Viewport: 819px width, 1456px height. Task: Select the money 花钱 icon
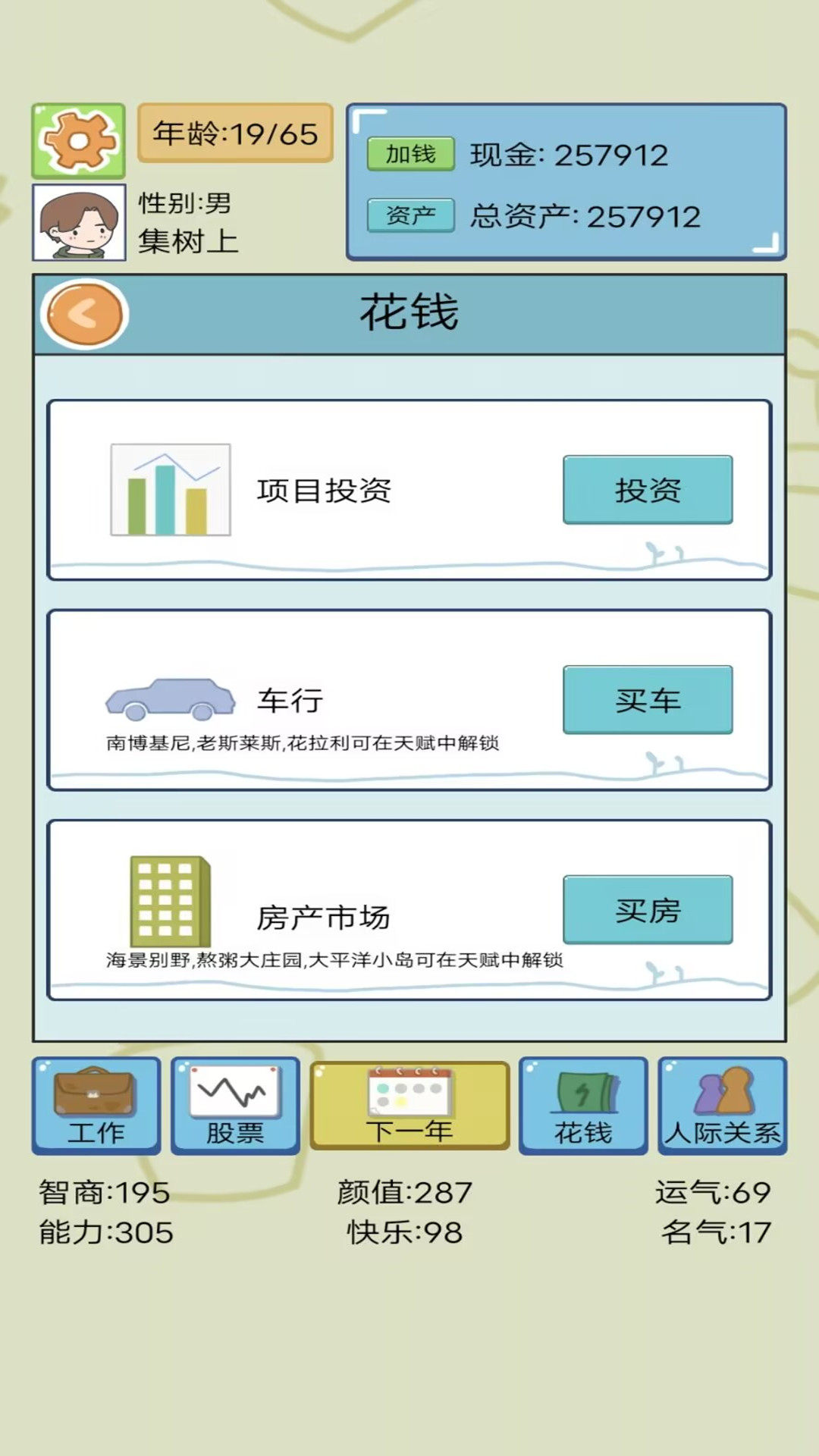click(x=582, y=1088)
